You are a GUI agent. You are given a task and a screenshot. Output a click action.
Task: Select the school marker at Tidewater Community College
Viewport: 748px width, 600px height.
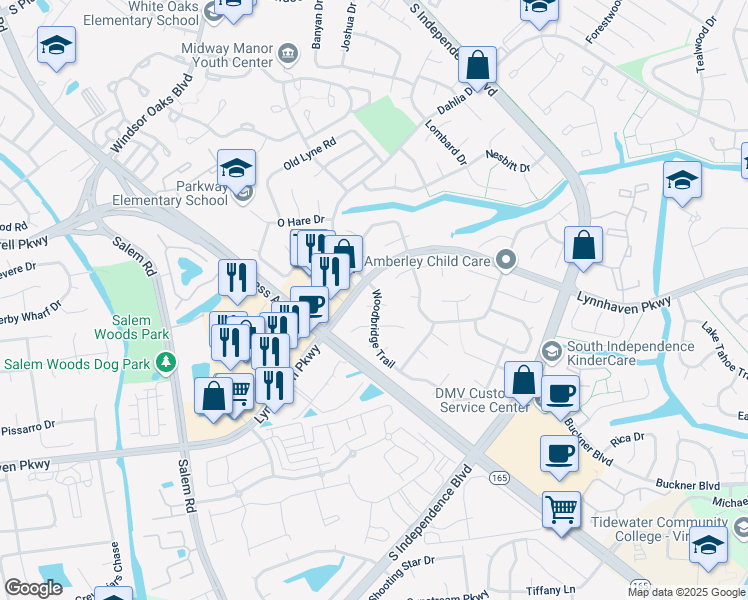click(708, 545)
